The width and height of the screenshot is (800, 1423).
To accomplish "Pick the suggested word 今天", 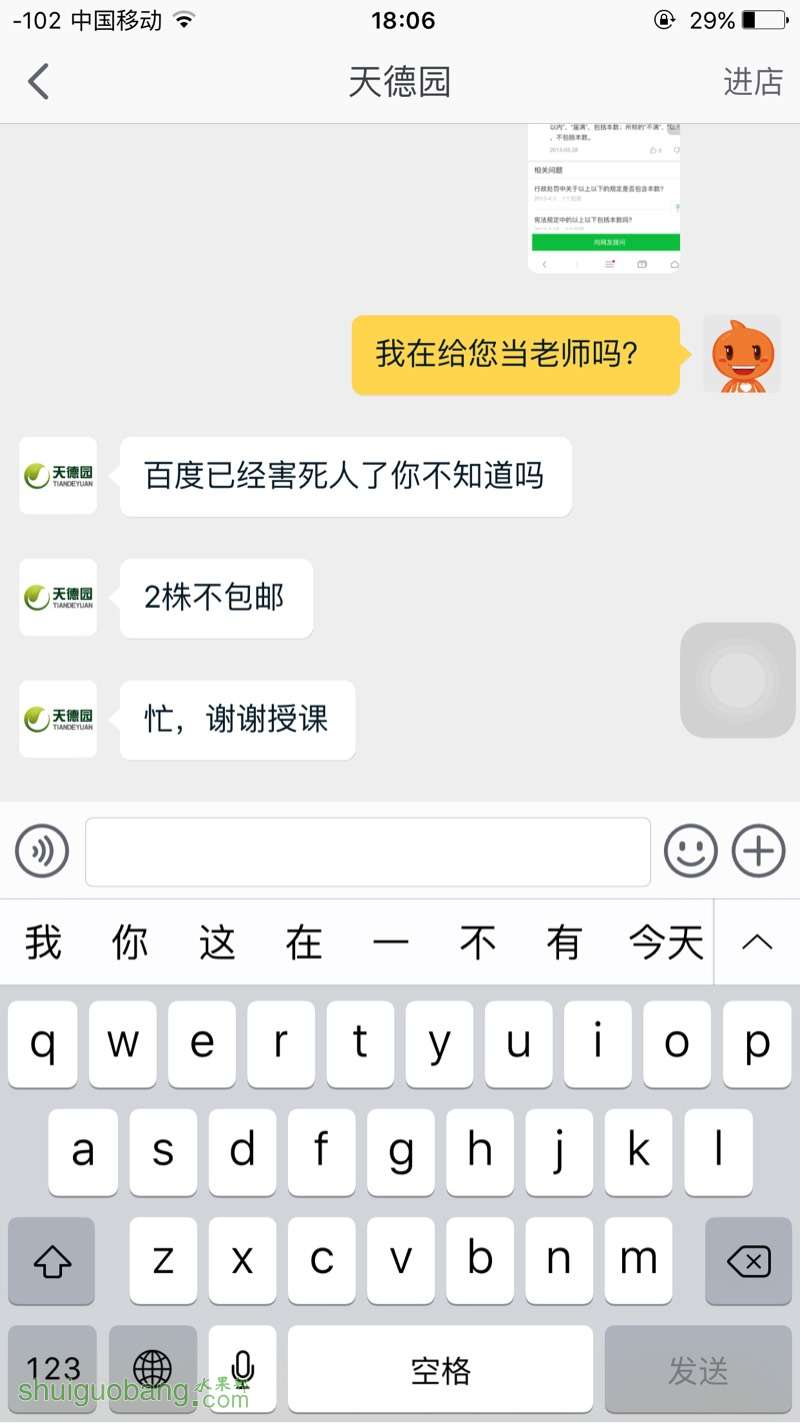I will point(666,942).
